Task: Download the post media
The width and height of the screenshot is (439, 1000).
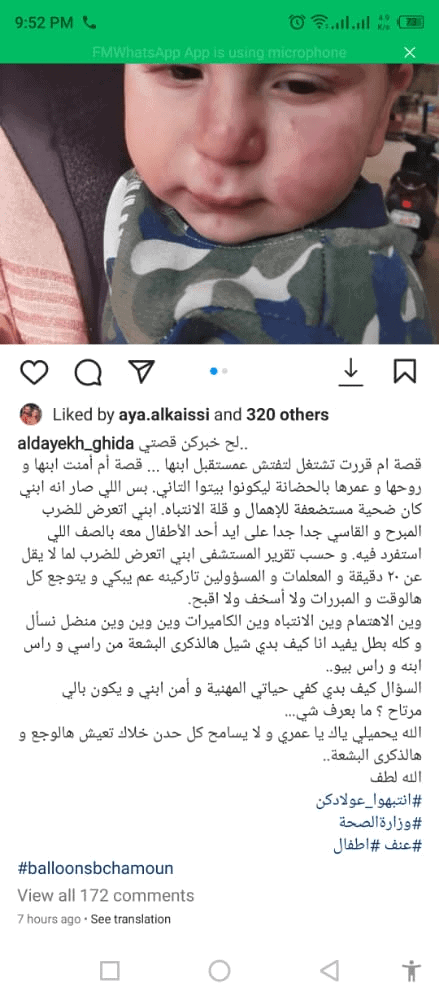Action: (350, 372)
